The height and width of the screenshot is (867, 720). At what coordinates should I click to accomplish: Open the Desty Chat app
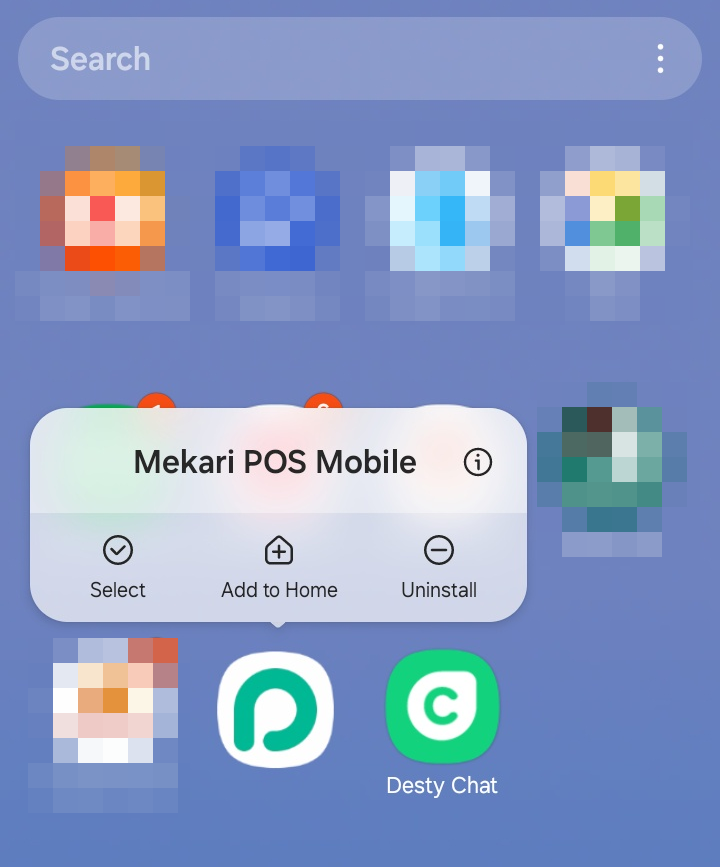[x=442, y=708]
